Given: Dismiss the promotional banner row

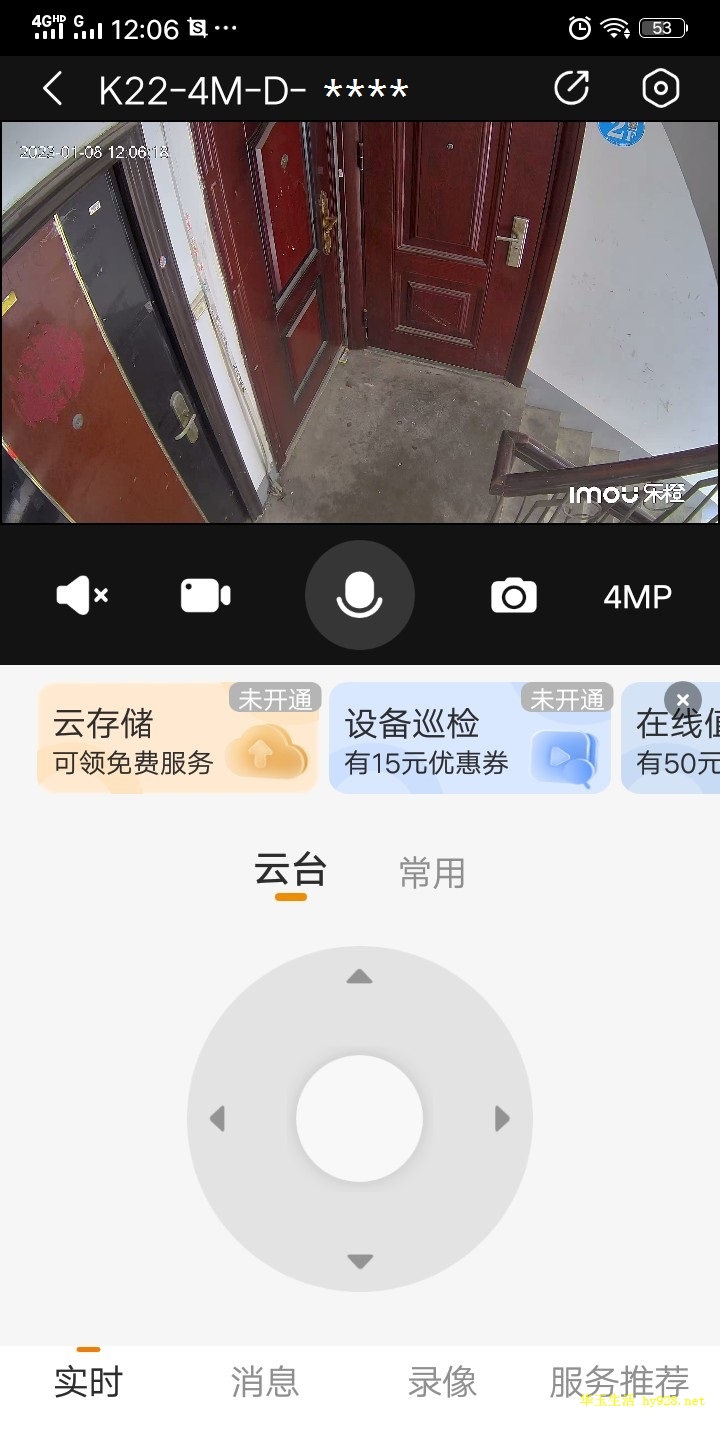Looking at the screenshot, I should [683, 698].
